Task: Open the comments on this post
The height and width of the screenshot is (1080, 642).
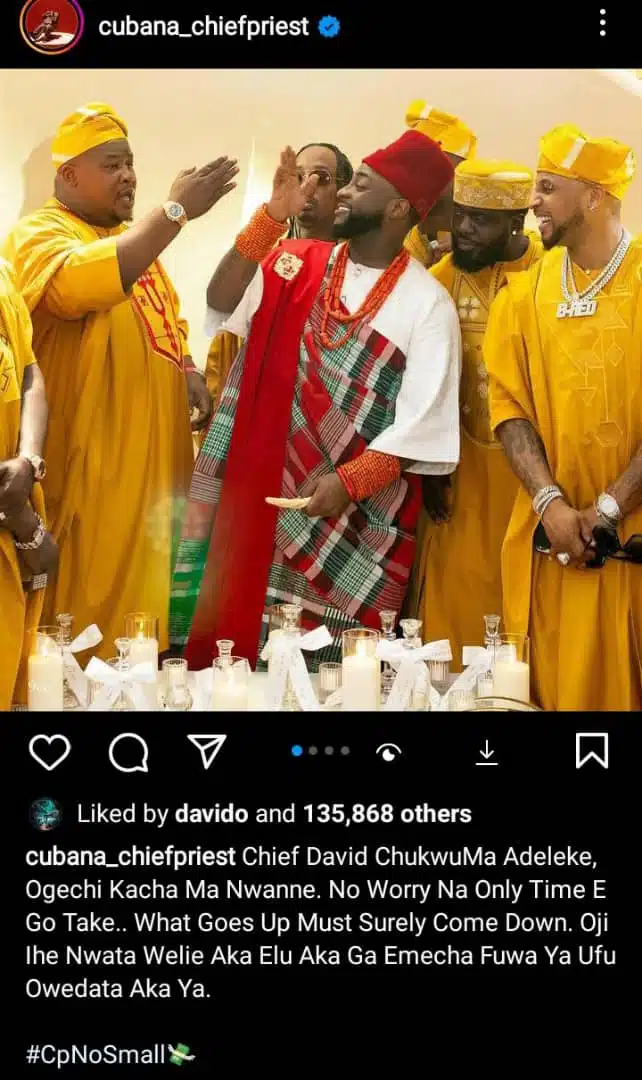Action: pos(128,751)
